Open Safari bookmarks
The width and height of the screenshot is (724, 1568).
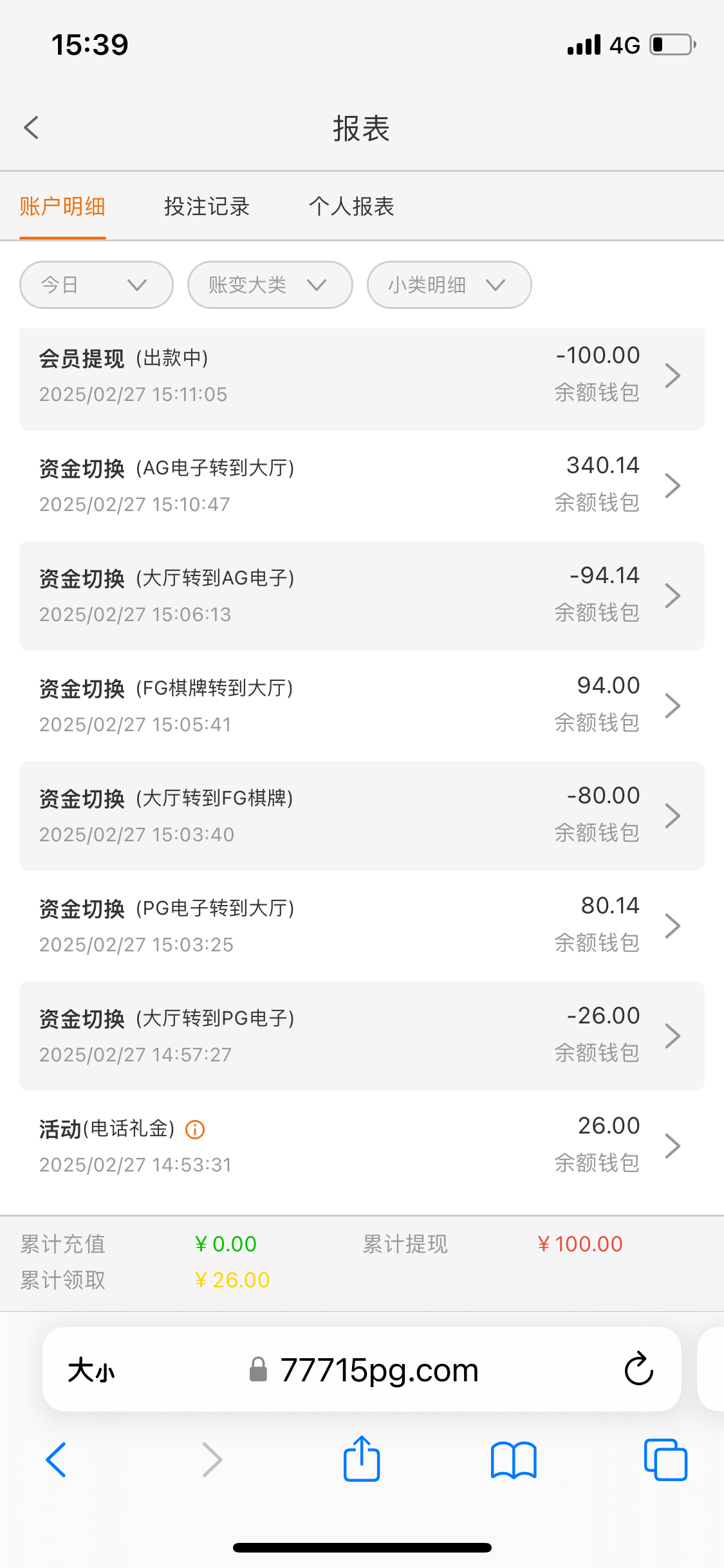pyautogui.click(x=513, y=1459)
